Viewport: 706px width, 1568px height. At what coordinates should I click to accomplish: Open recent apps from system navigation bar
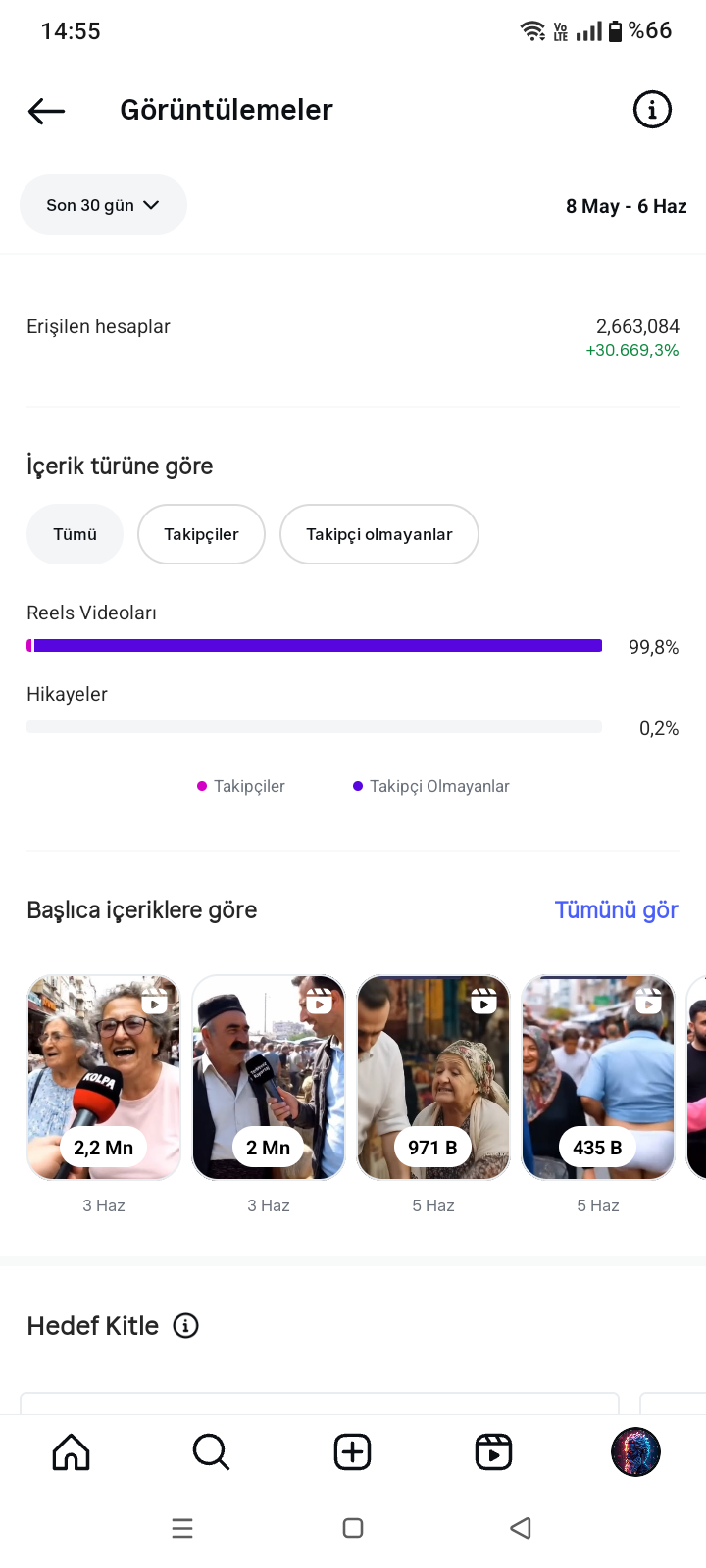pos(182,1528)
